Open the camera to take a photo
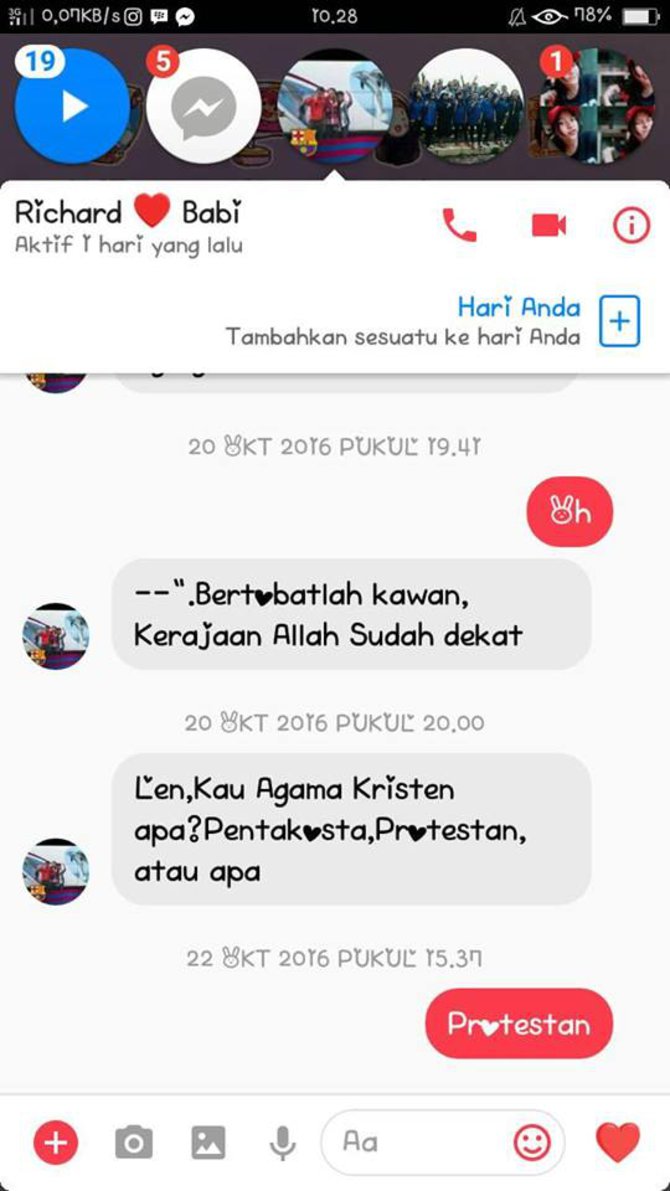The image size is (670, 1191). 133,1141
